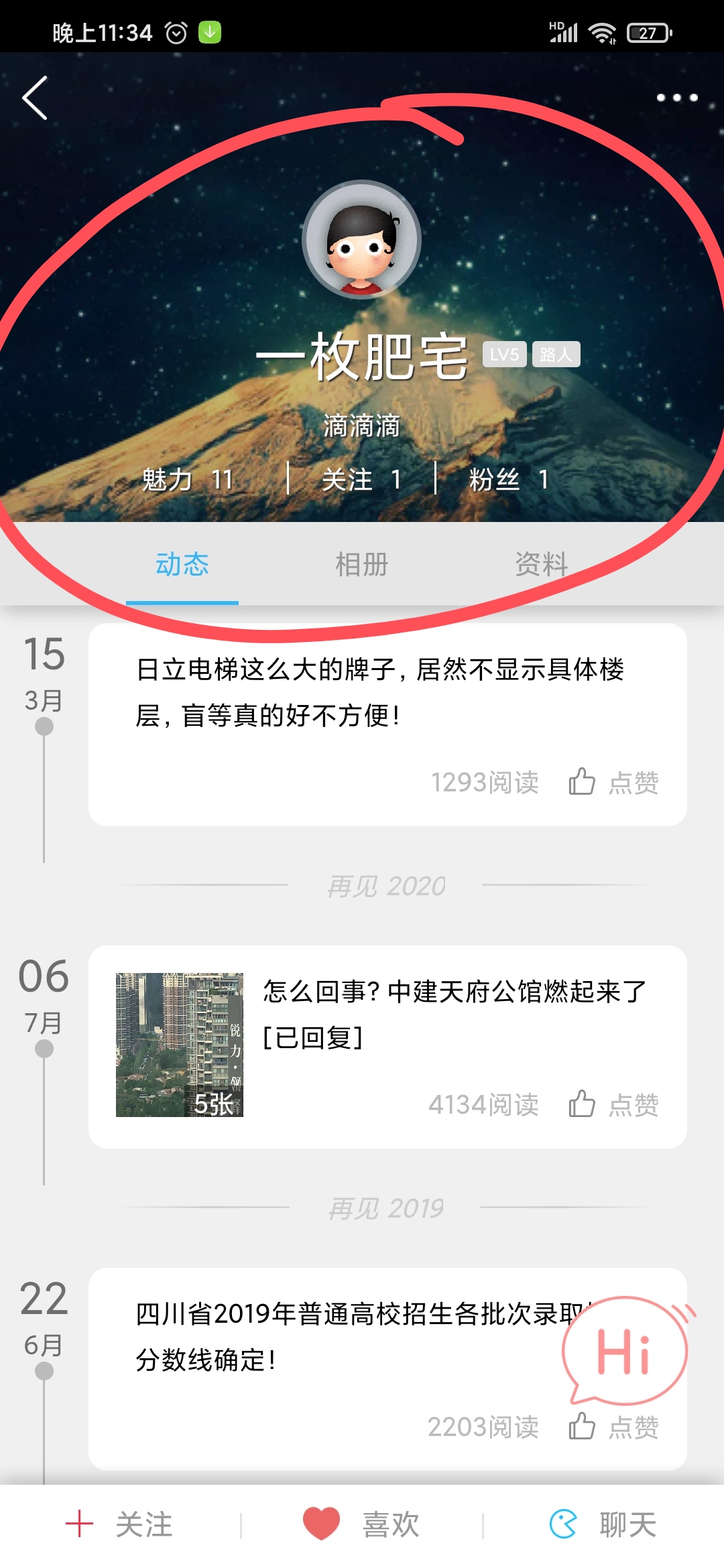The image size is (724, 1568).
Task: View the 关注 following count
Action: coord(362,479)
